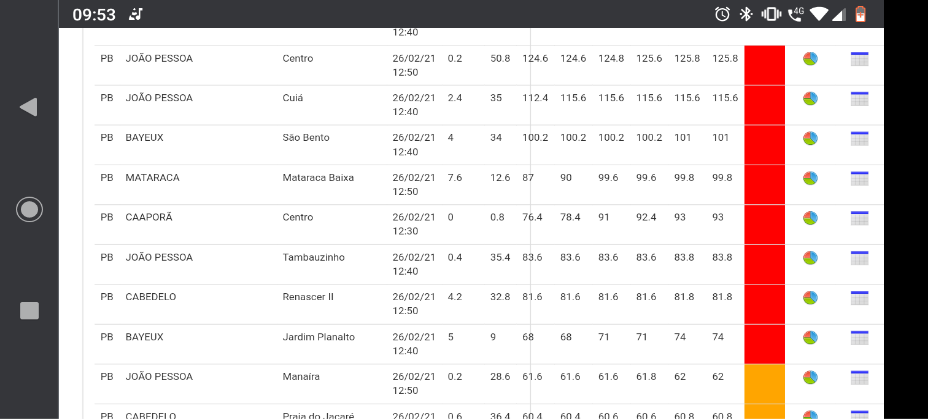
Task: Open the pie chart icon for João Pessoa Centro
Action: click(810, 58)
